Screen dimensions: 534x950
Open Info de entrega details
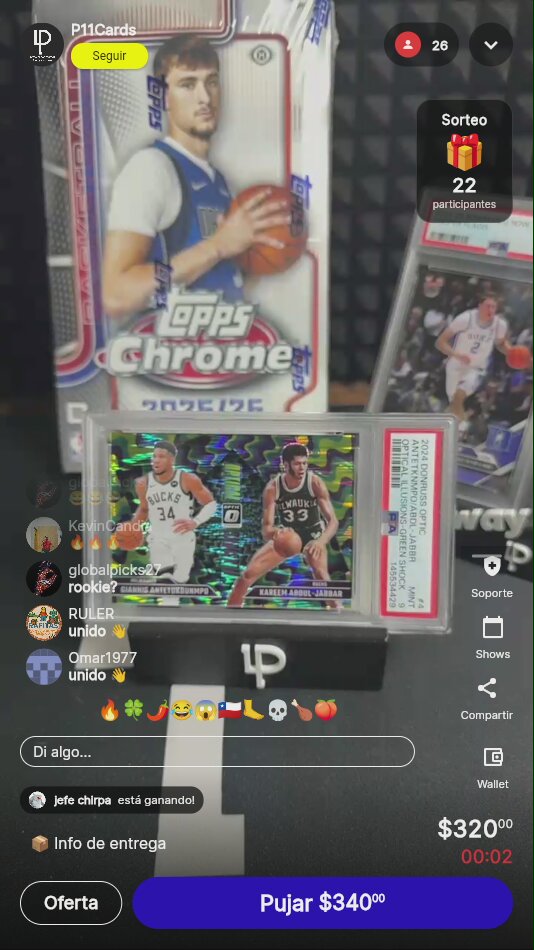pyautogui.click(x=99, y=843)
